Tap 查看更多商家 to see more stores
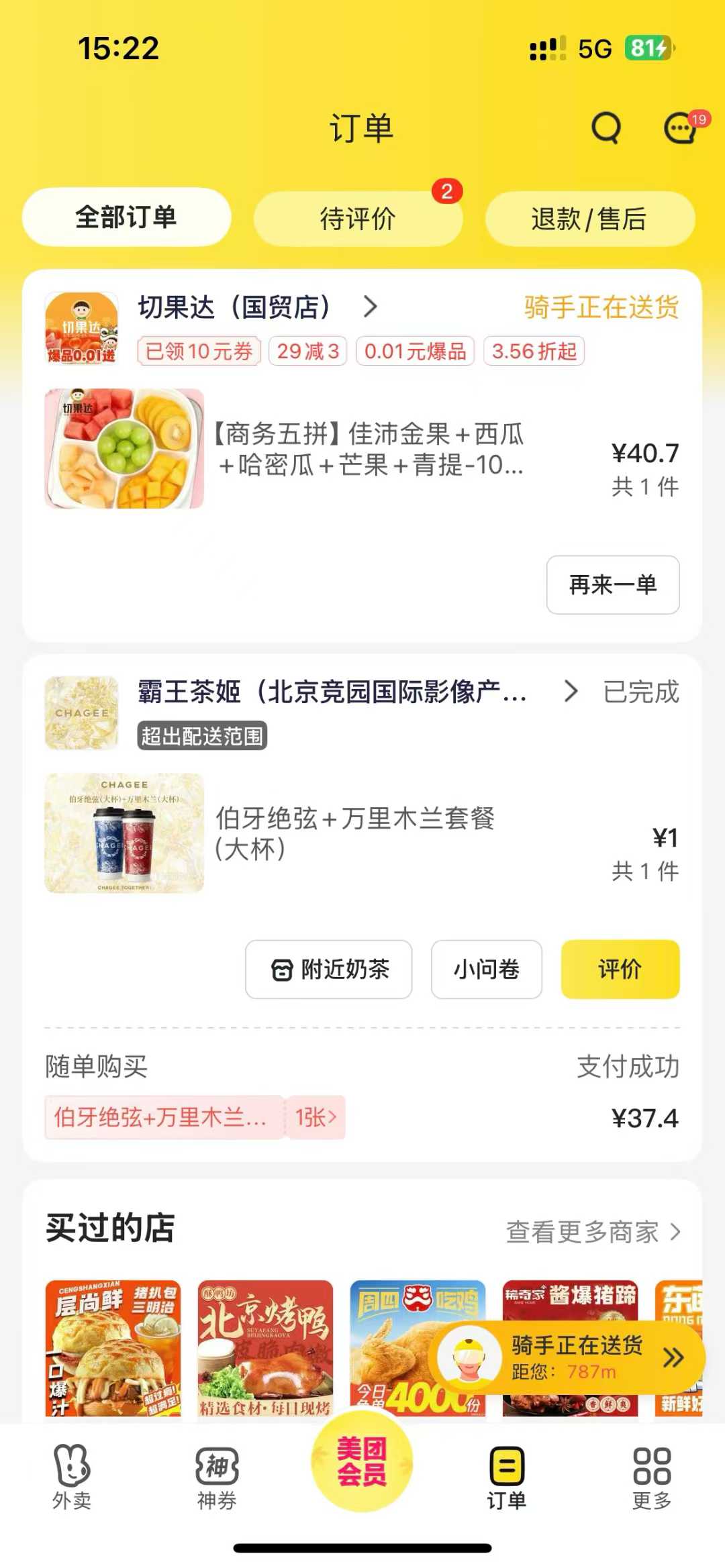 (593, 1232)
